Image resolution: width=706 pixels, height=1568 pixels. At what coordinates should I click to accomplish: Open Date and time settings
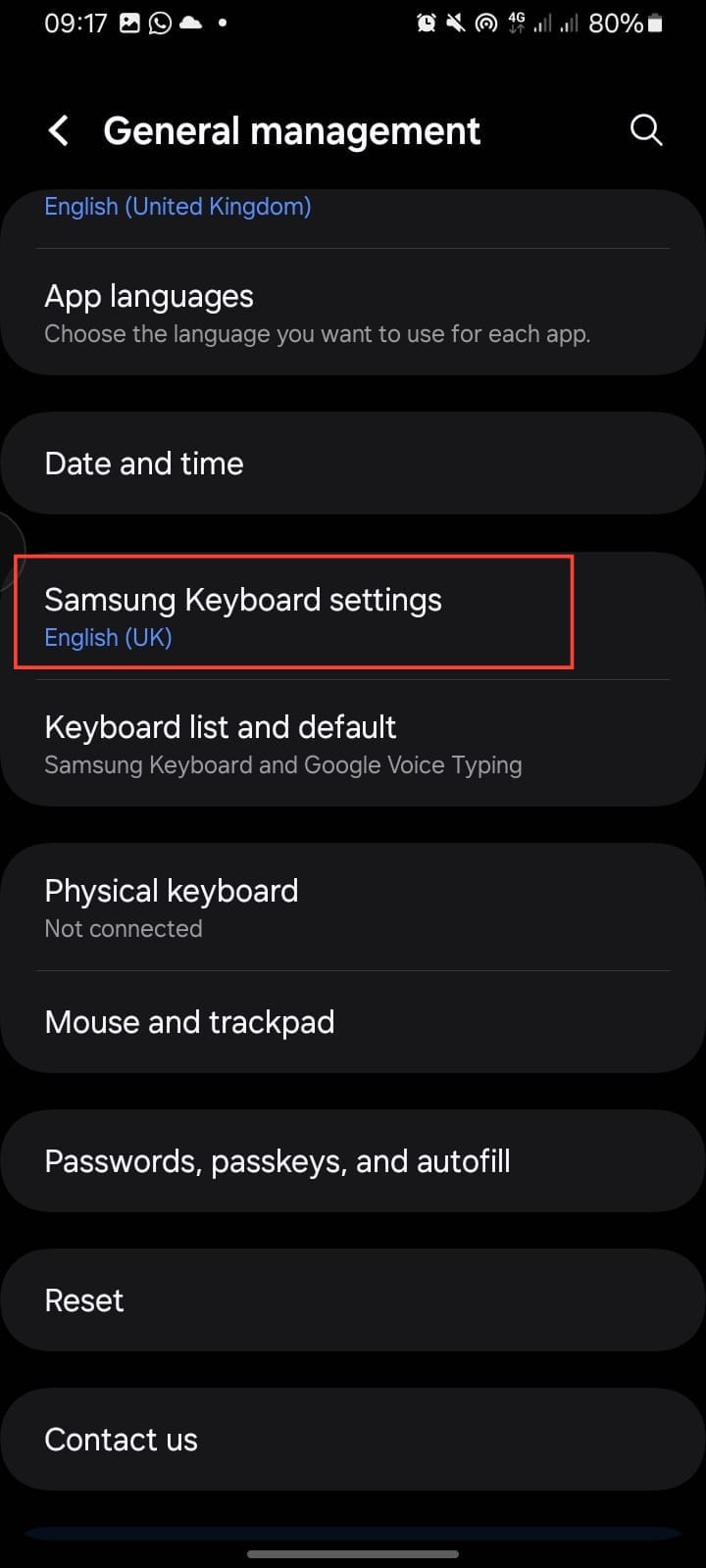pos(353,464)
